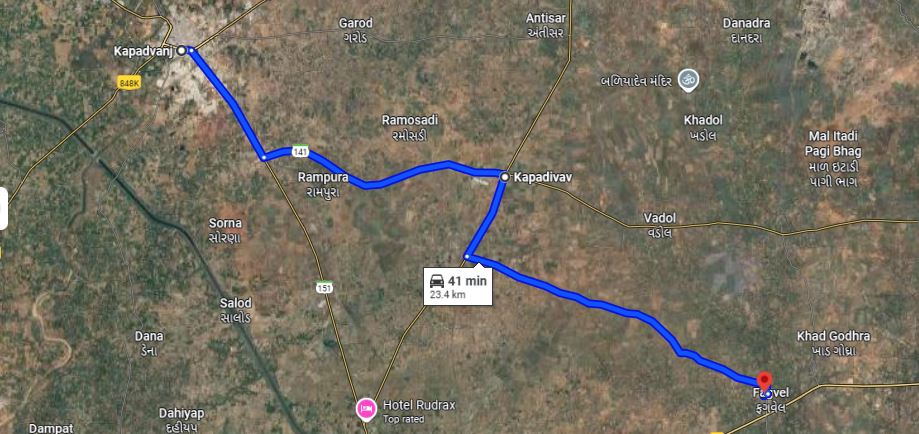Select the Kapadvanj starting point
The height and width of the screenshot is (434, 919).
pos(183,49)
